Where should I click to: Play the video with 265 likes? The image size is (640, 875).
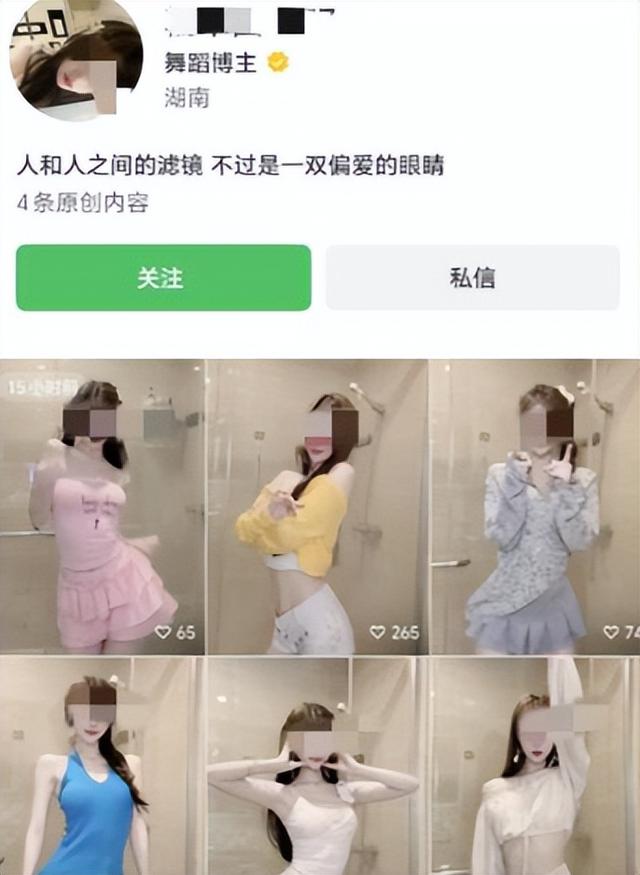pos(317,507)
